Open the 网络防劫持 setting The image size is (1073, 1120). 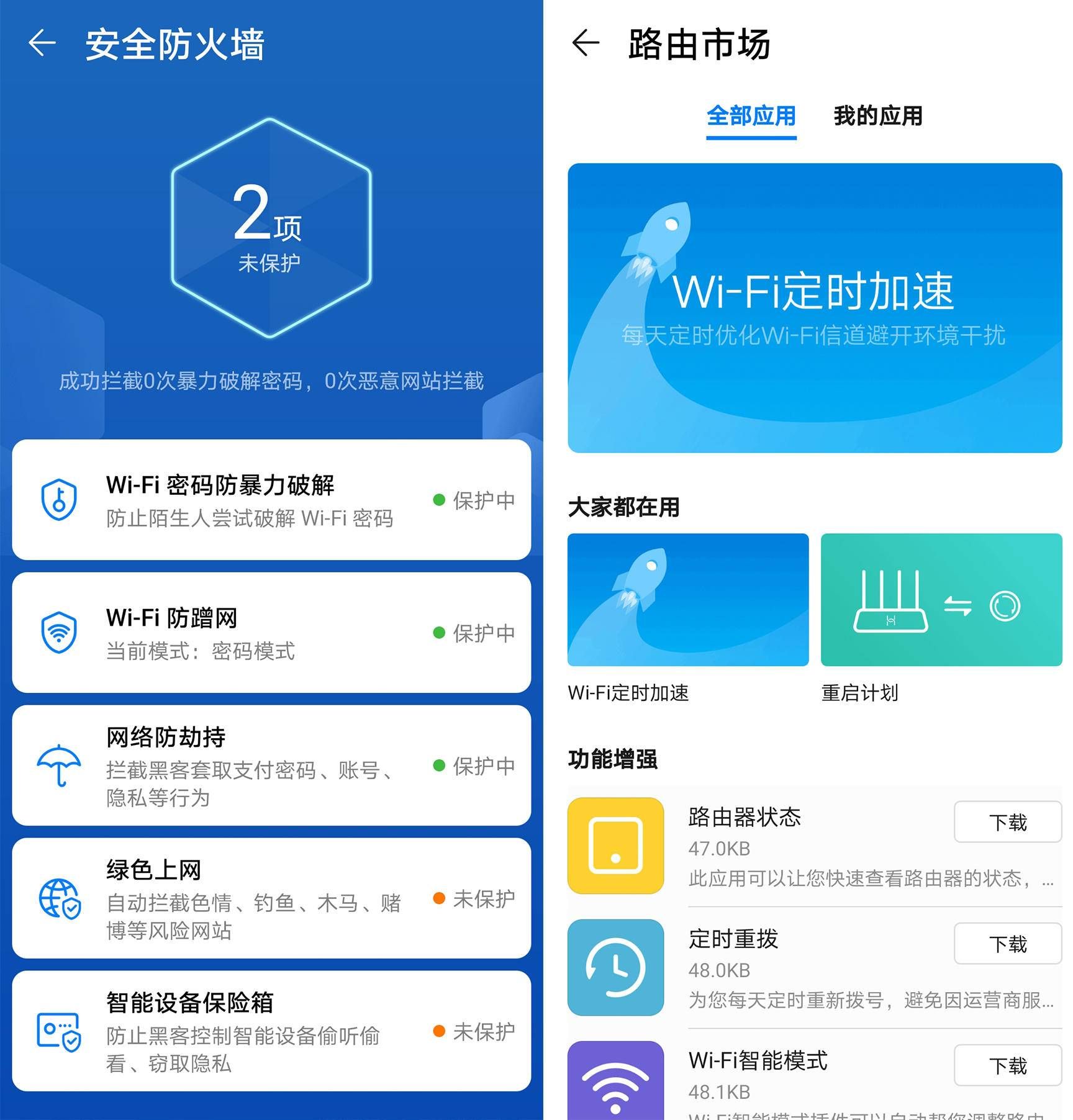(x=271, y=765)
